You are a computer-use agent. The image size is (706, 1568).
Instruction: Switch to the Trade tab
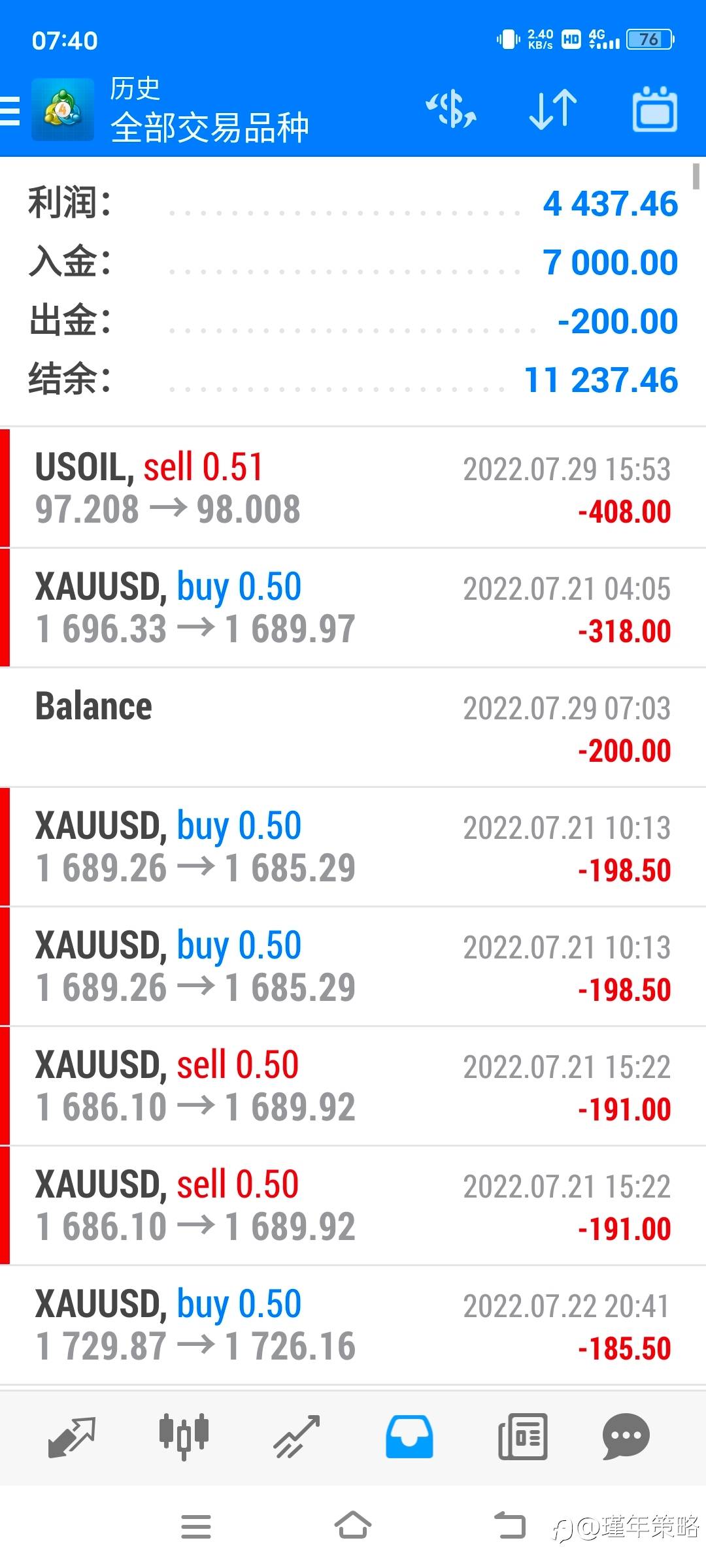click(297, 1437)
